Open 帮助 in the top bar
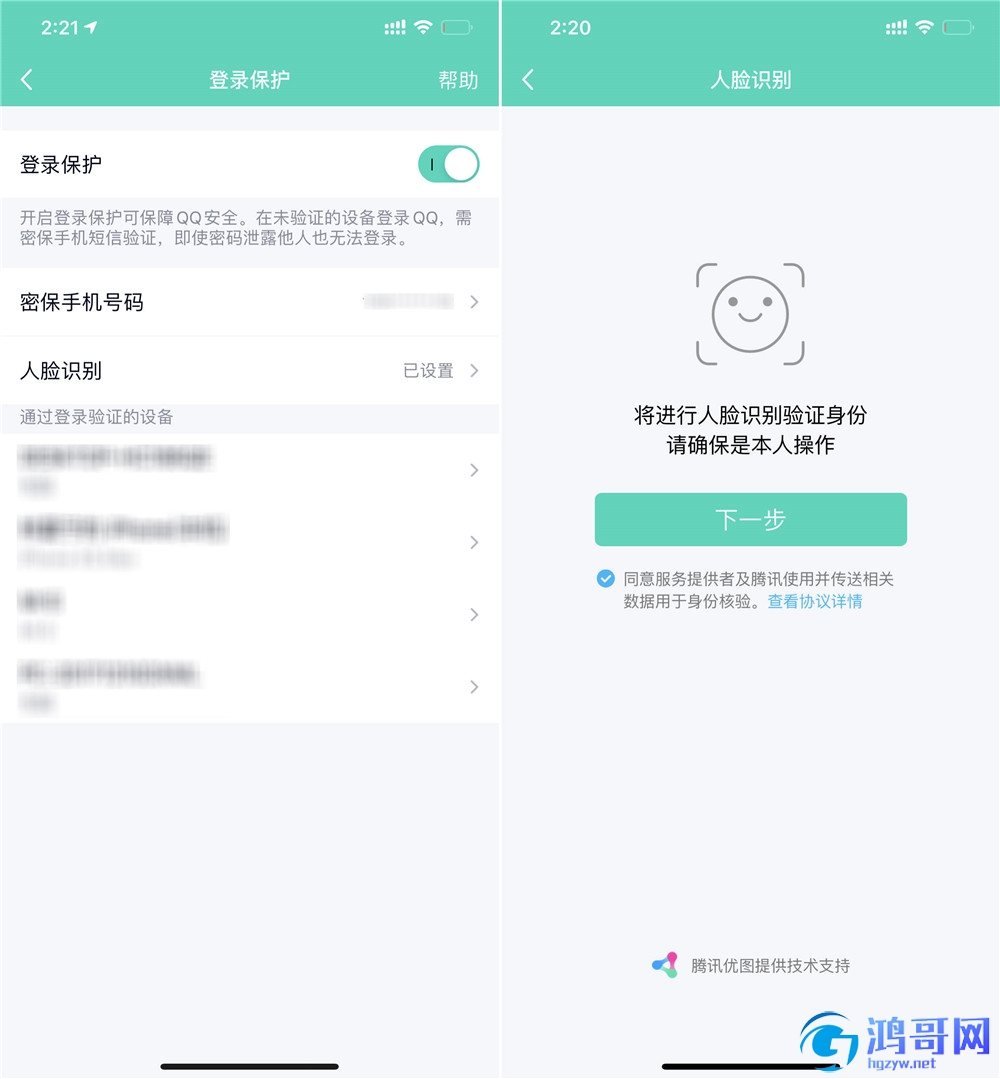 point(458,81)
